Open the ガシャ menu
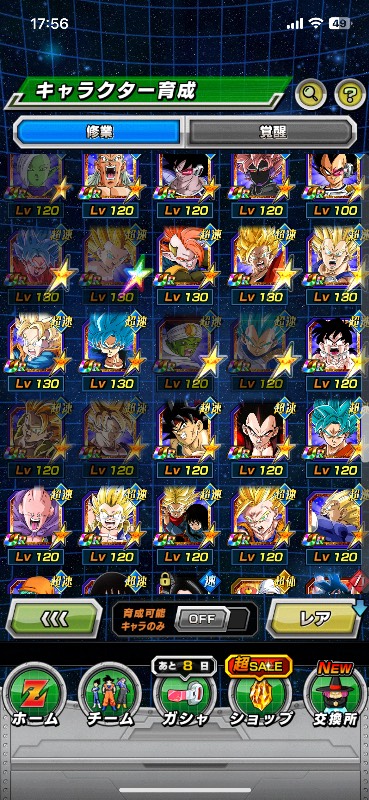 pyautogui.click(x=185, y=696)
